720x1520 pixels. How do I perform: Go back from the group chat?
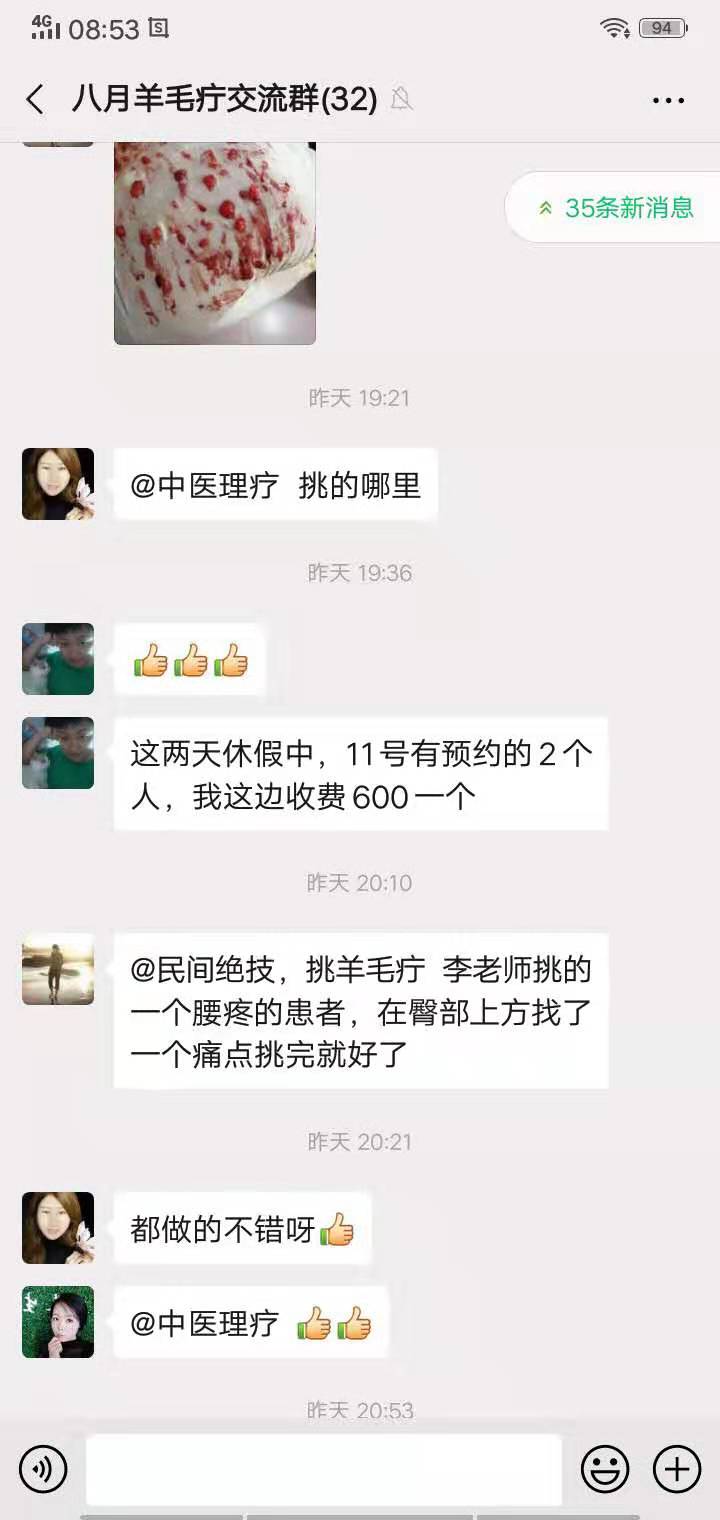click(35, 99)
